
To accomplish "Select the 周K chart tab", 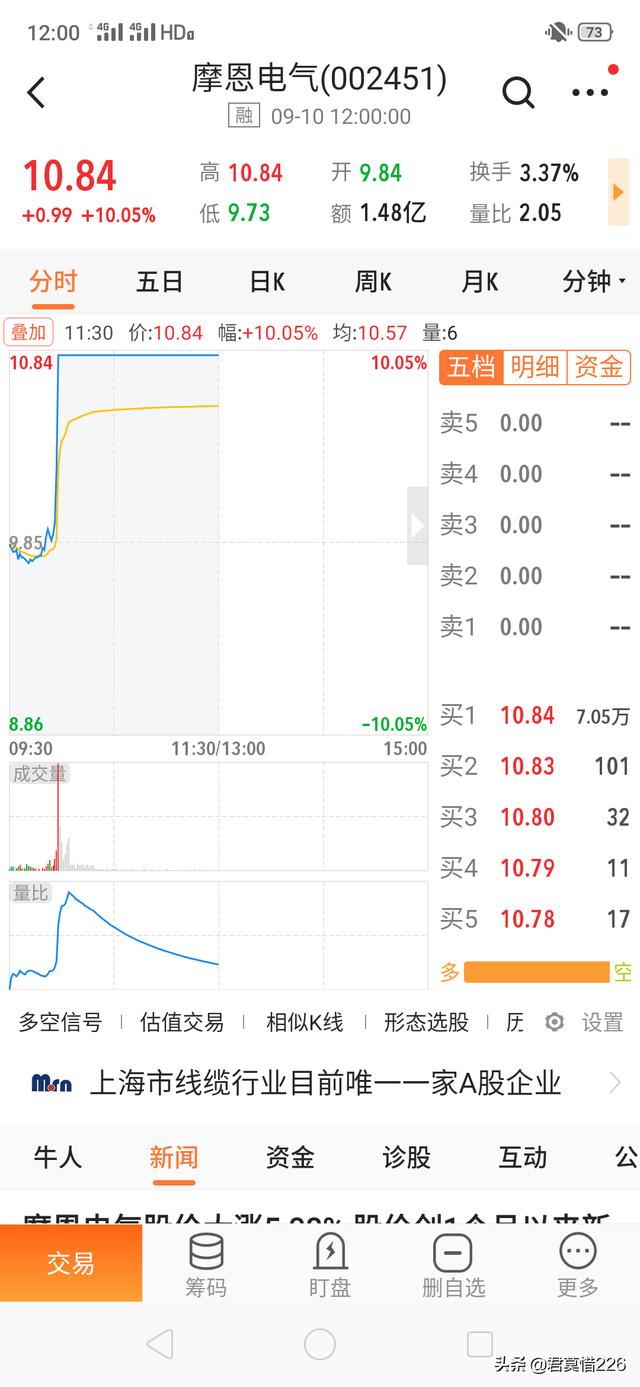I will pos(373,282).
